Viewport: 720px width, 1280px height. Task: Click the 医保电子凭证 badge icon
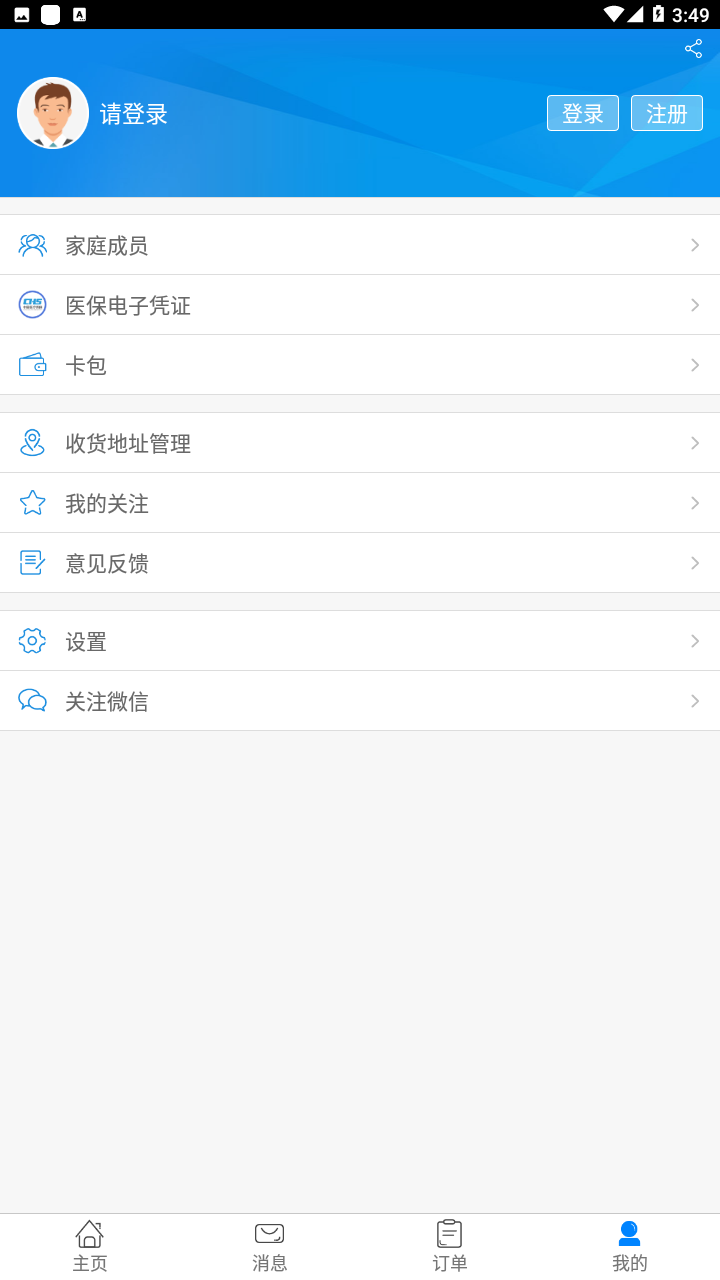tap(32, 304)
